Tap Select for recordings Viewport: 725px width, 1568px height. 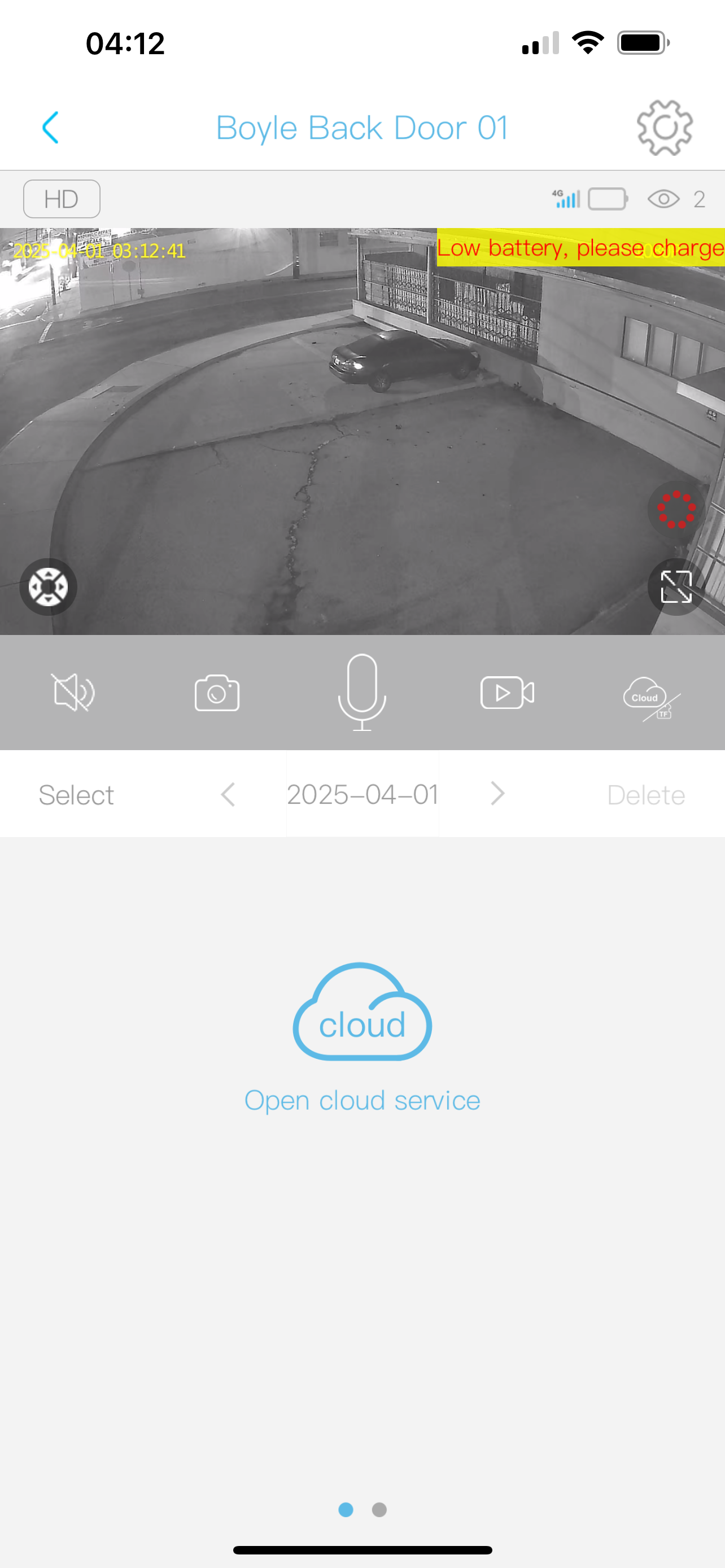click(76, 795)
